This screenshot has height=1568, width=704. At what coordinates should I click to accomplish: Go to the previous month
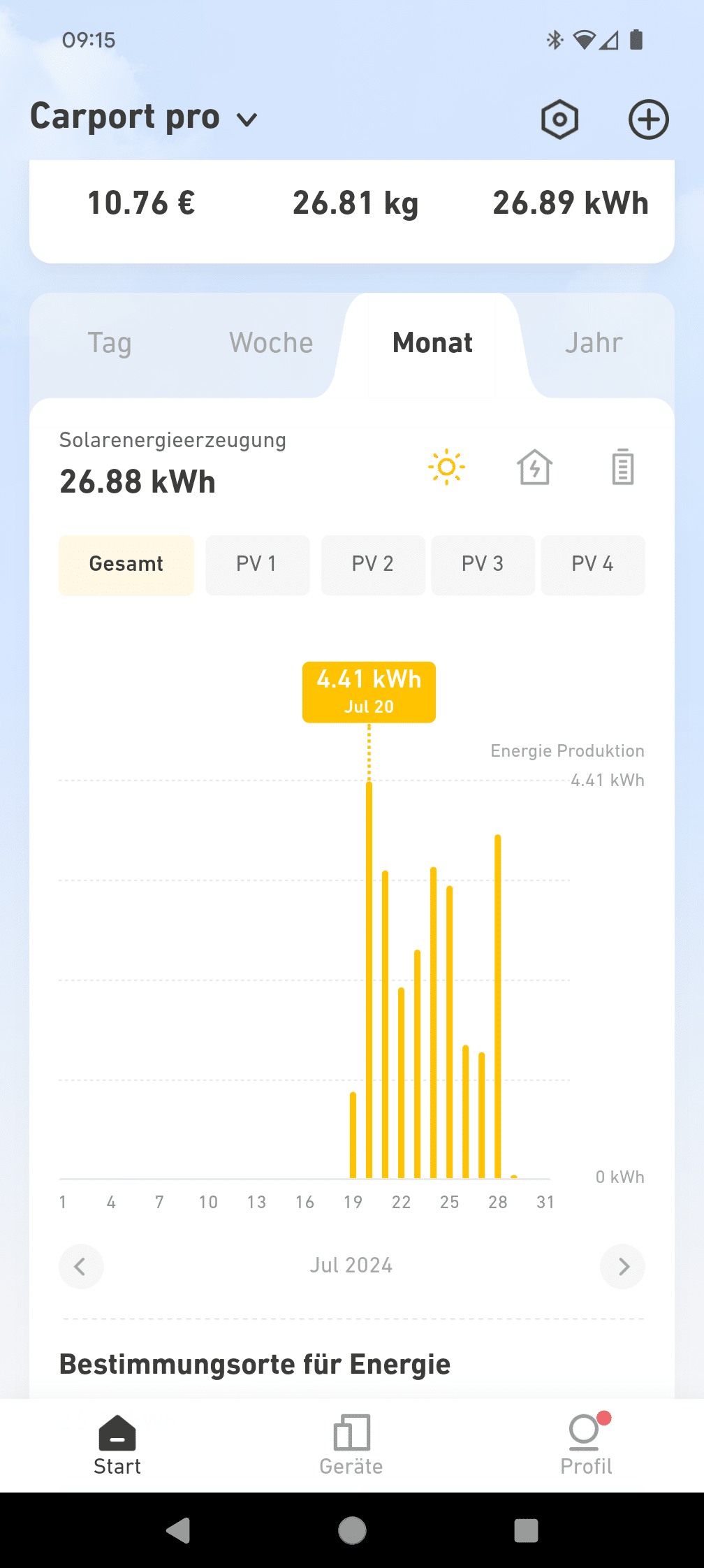pyautogui.click(x=81, y=1266)
